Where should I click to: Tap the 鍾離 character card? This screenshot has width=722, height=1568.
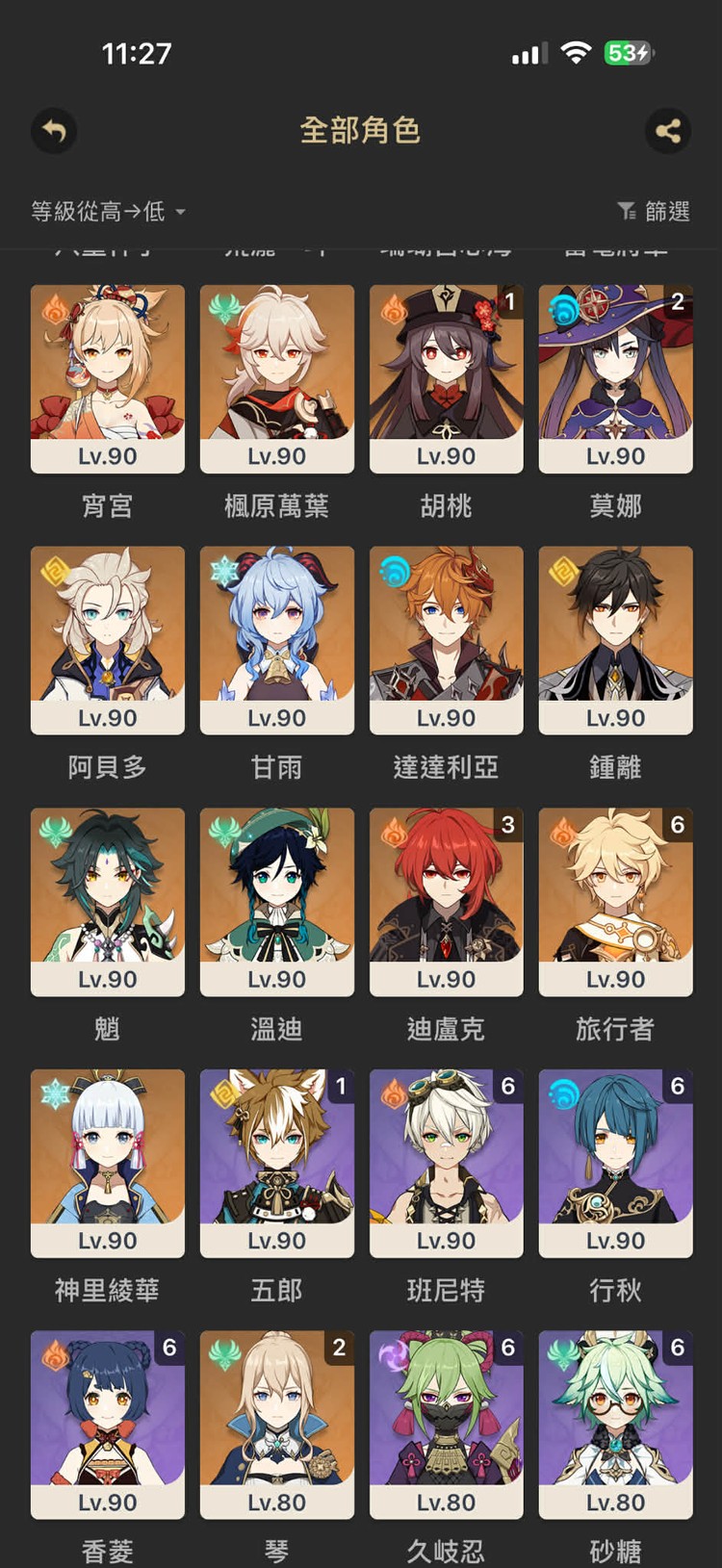(x=616, y=640)
